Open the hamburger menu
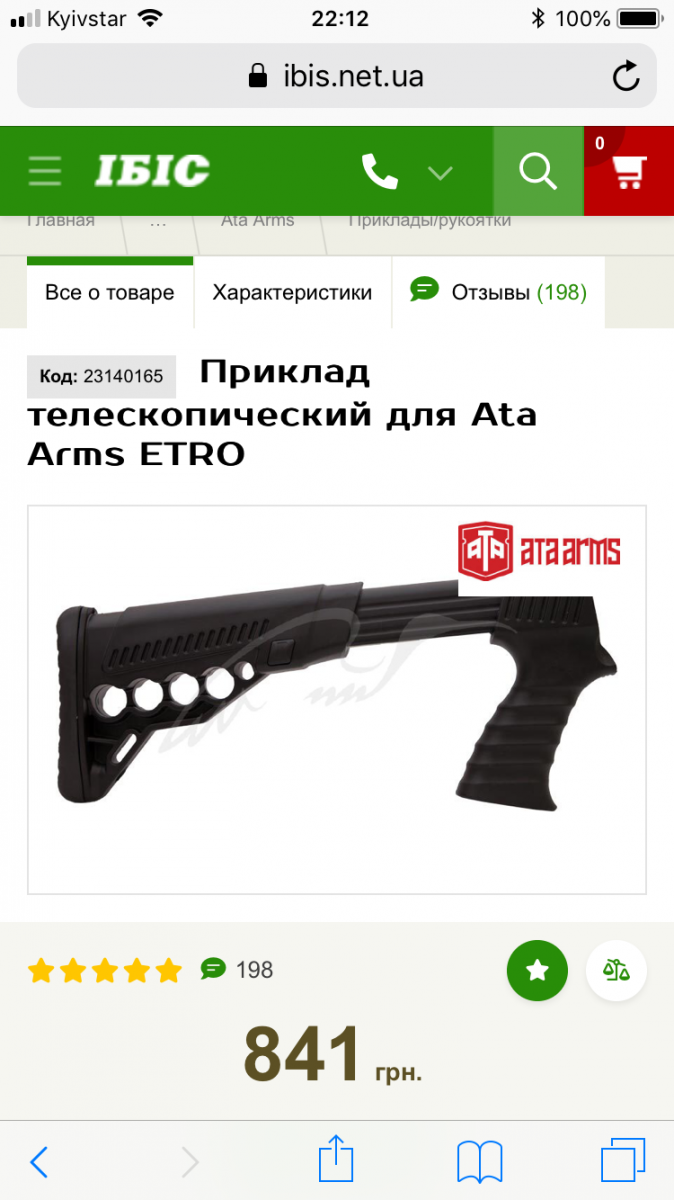Screen dimensions: 674x1200 pyautogui.click(x=45, y=171)
